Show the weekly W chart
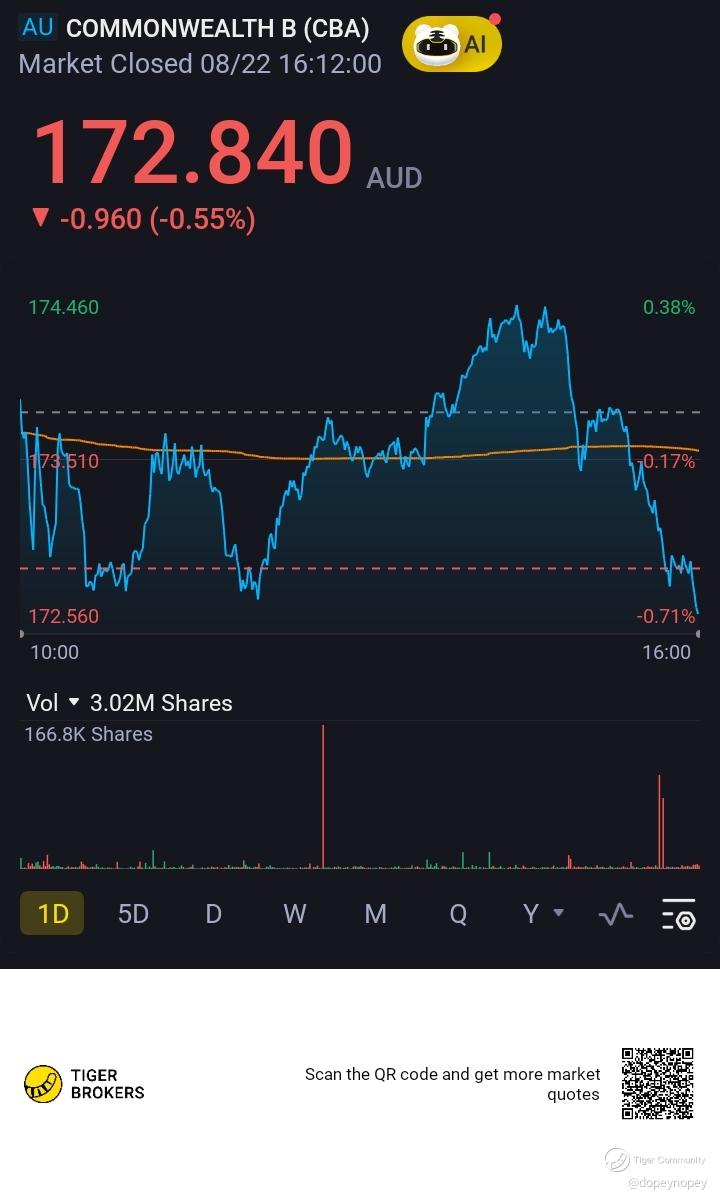The image size is (720, 1199). tap(294, 913)
